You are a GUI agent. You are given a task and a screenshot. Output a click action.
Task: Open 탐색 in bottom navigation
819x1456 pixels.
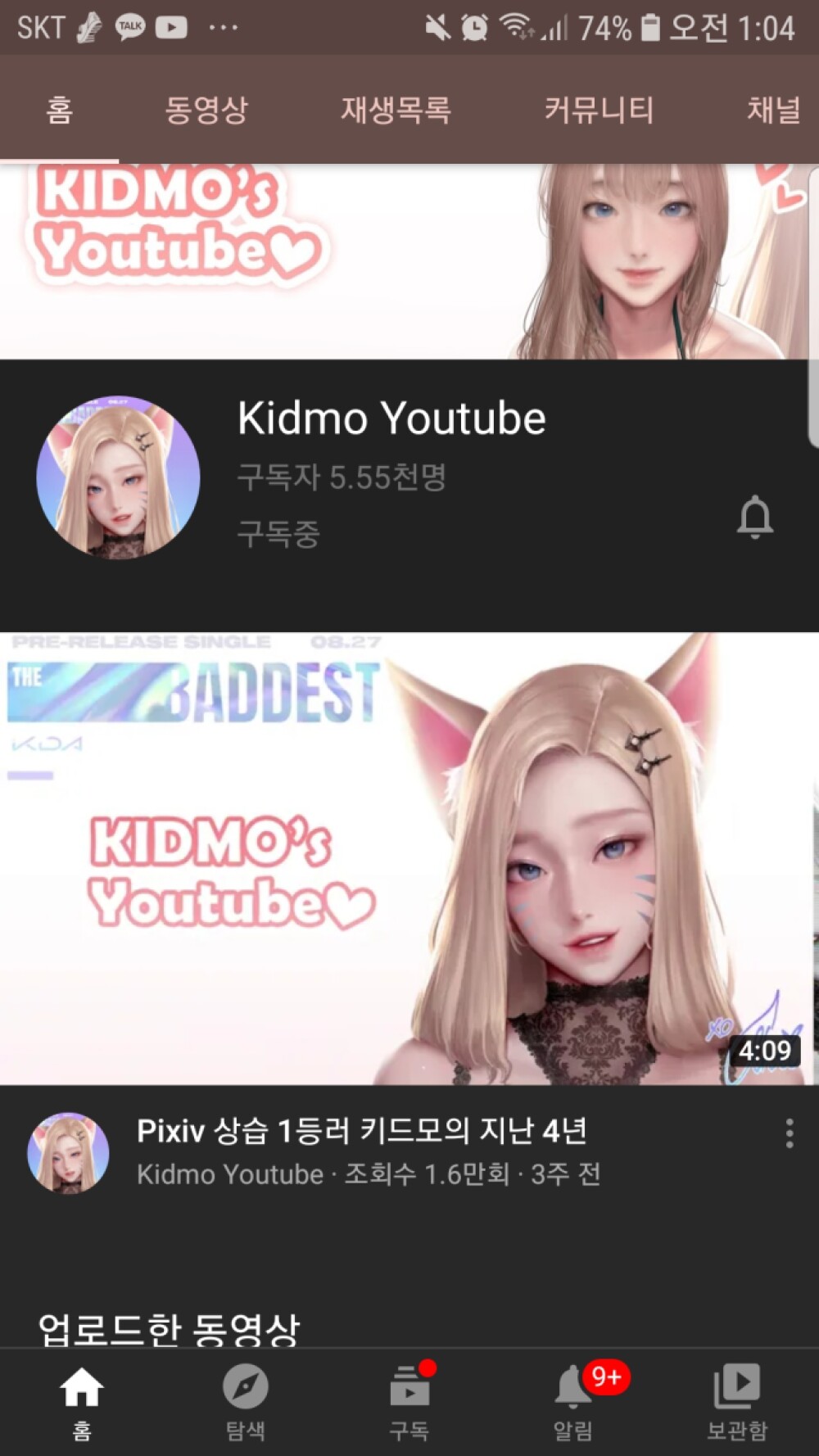click(x=245, y=1401)
